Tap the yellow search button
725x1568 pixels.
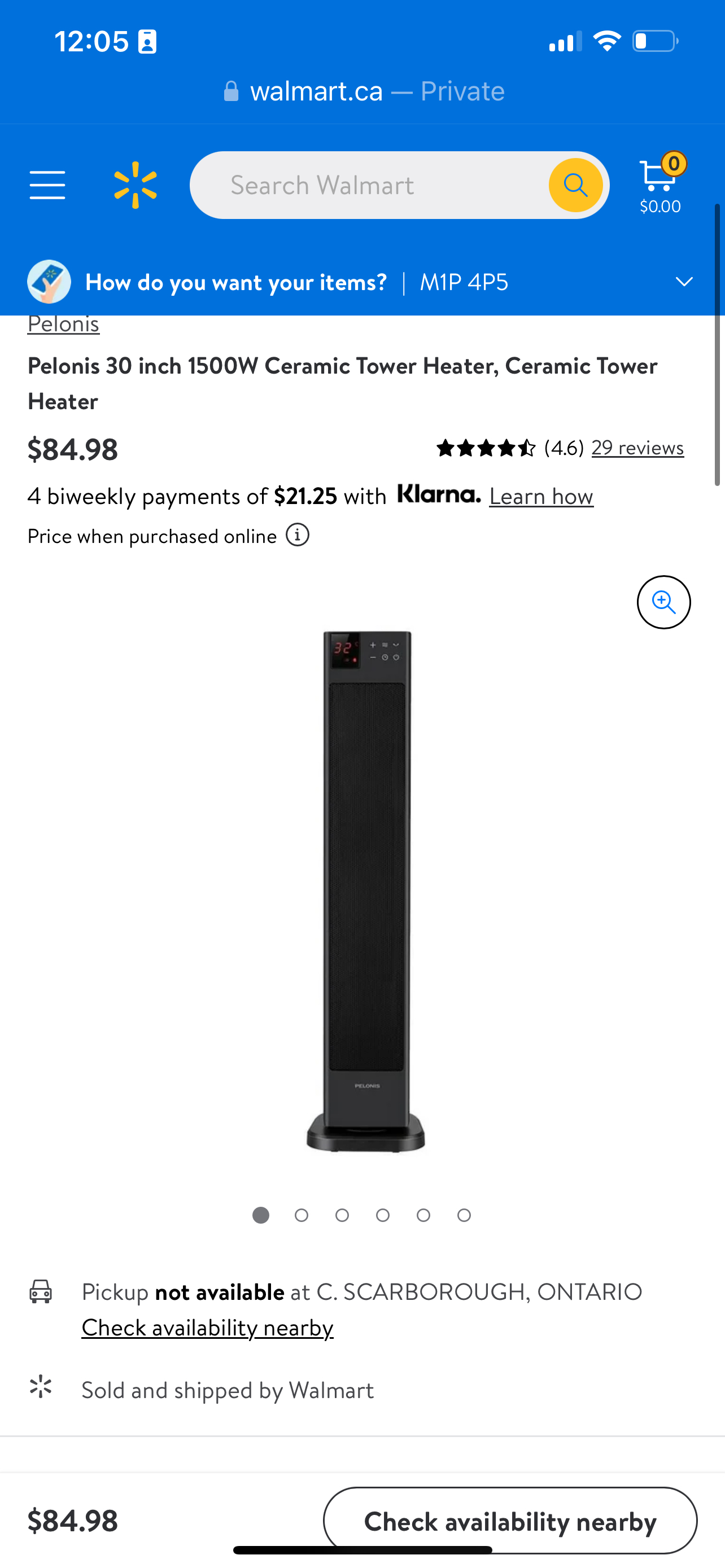pos(575,185)
